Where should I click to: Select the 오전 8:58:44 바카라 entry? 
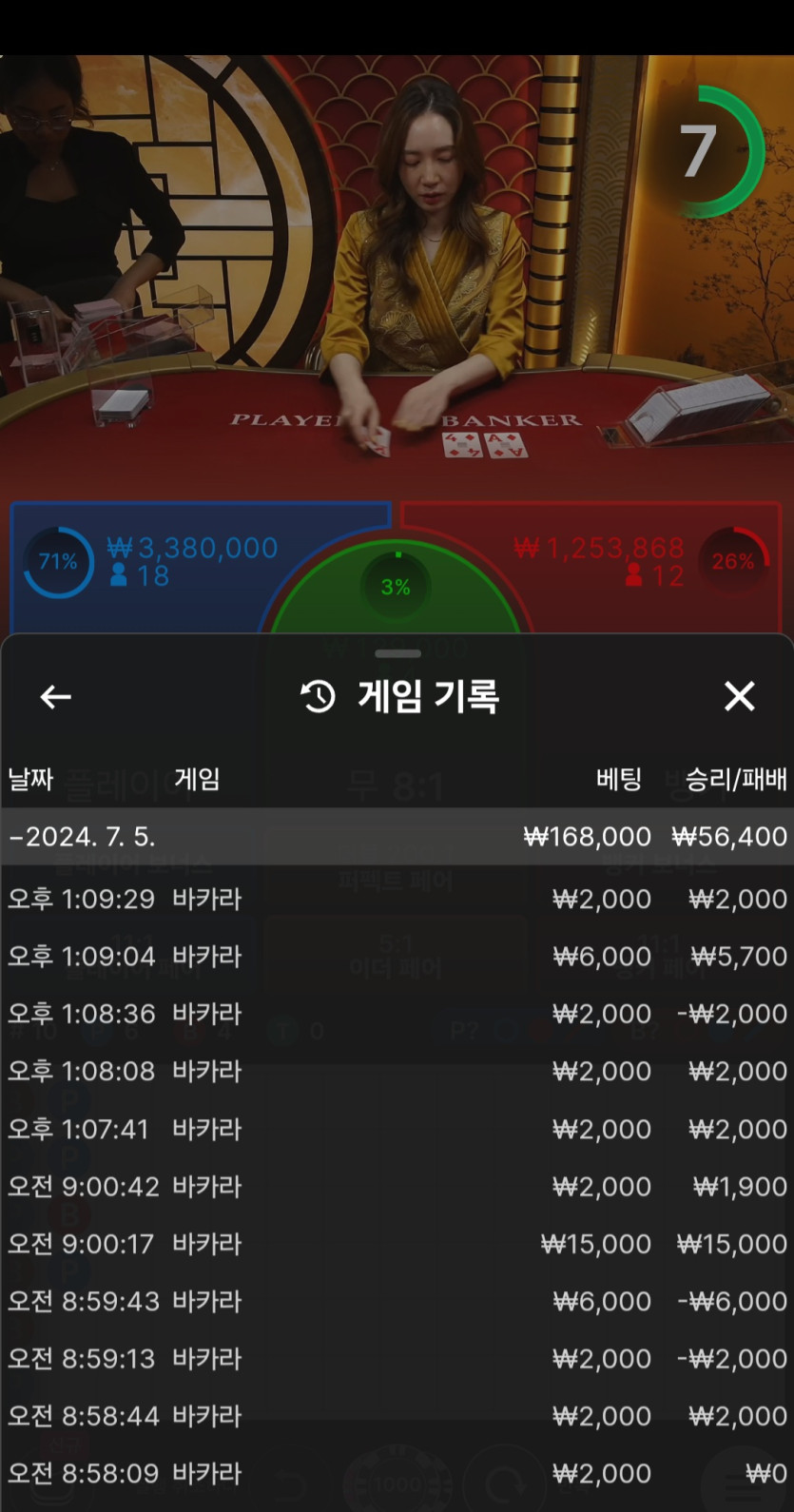397,1416
